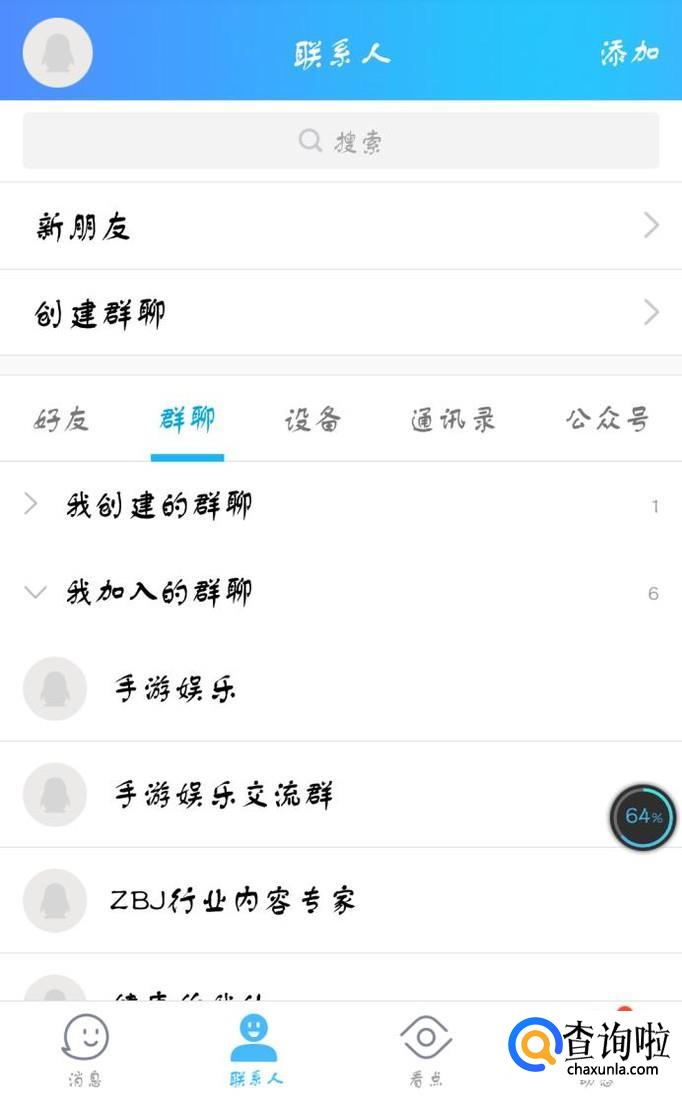Go to the 消息 tab

85,1050
